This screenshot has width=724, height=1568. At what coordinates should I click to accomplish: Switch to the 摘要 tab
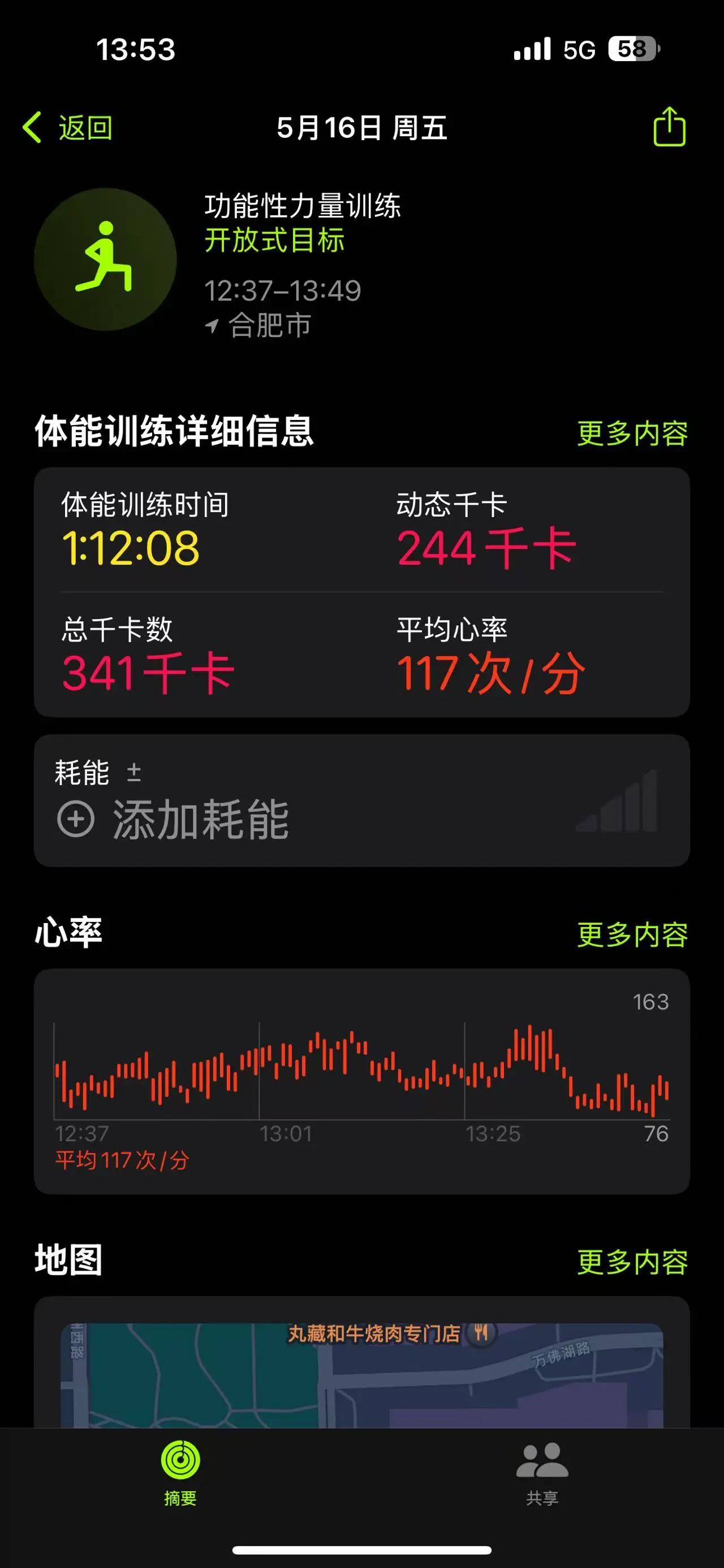click(180, 1472)
